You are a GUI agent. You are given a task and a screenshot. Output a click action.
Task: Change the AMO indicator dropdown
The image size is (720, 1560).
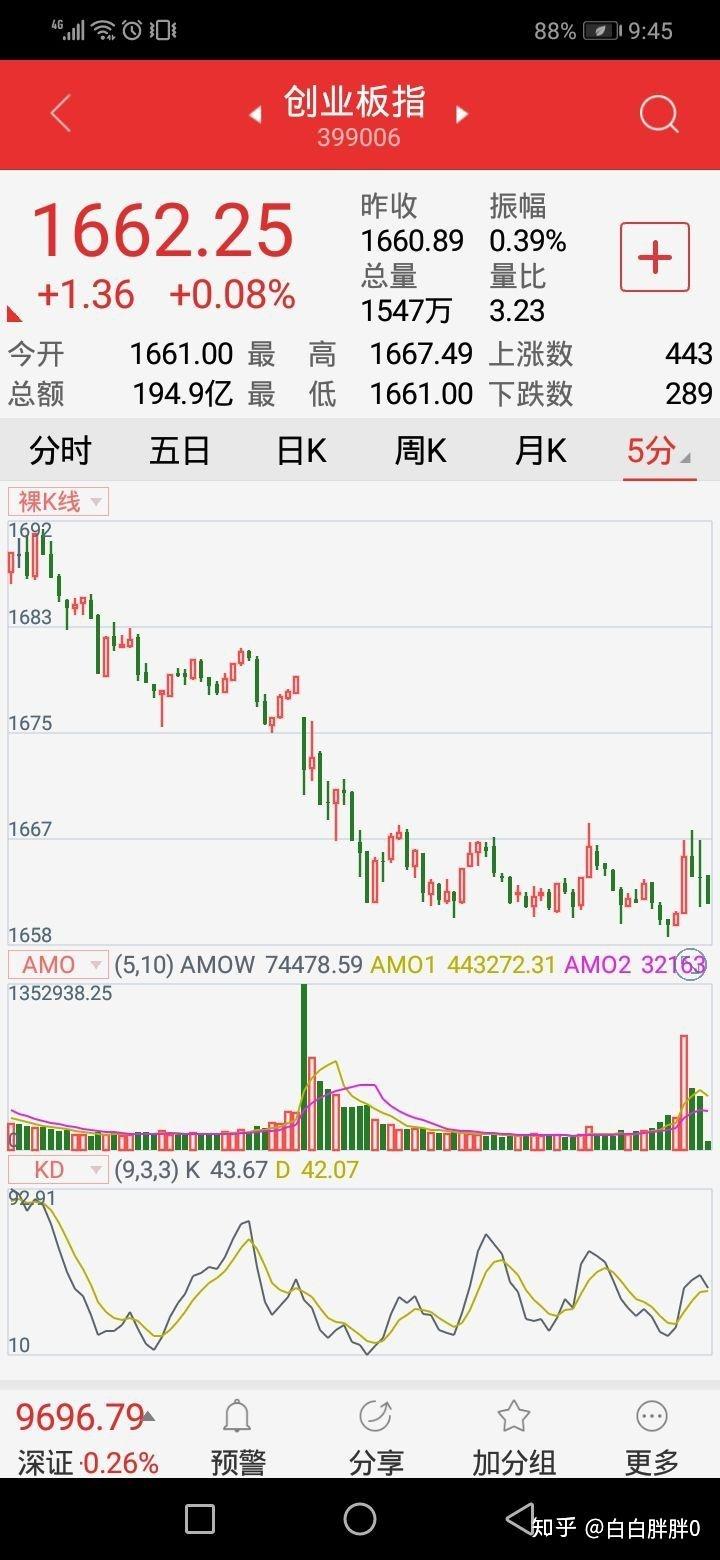tap(58, 965)
